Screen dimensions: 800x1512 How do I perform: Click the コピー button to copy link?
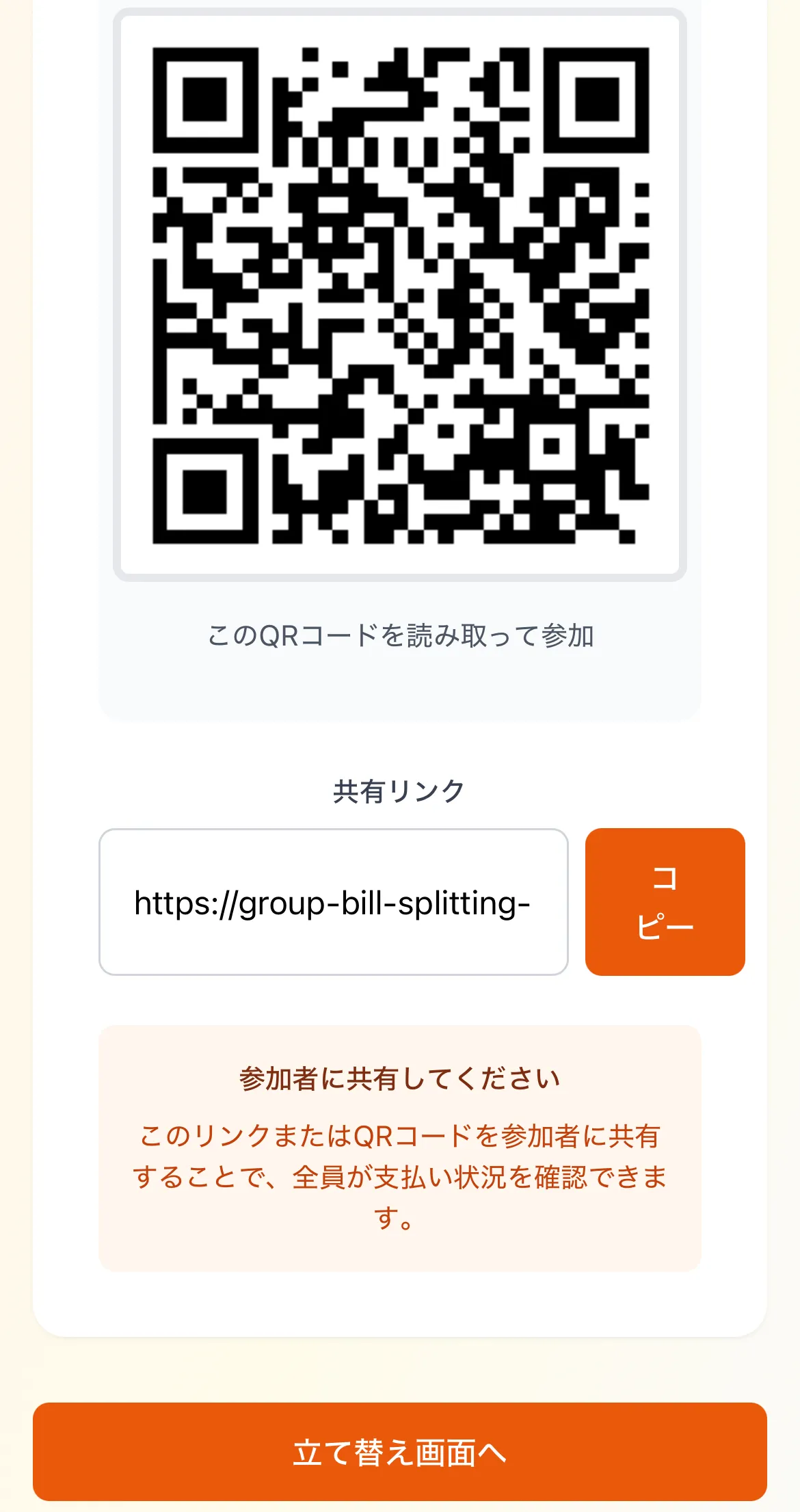click(665, 901)
